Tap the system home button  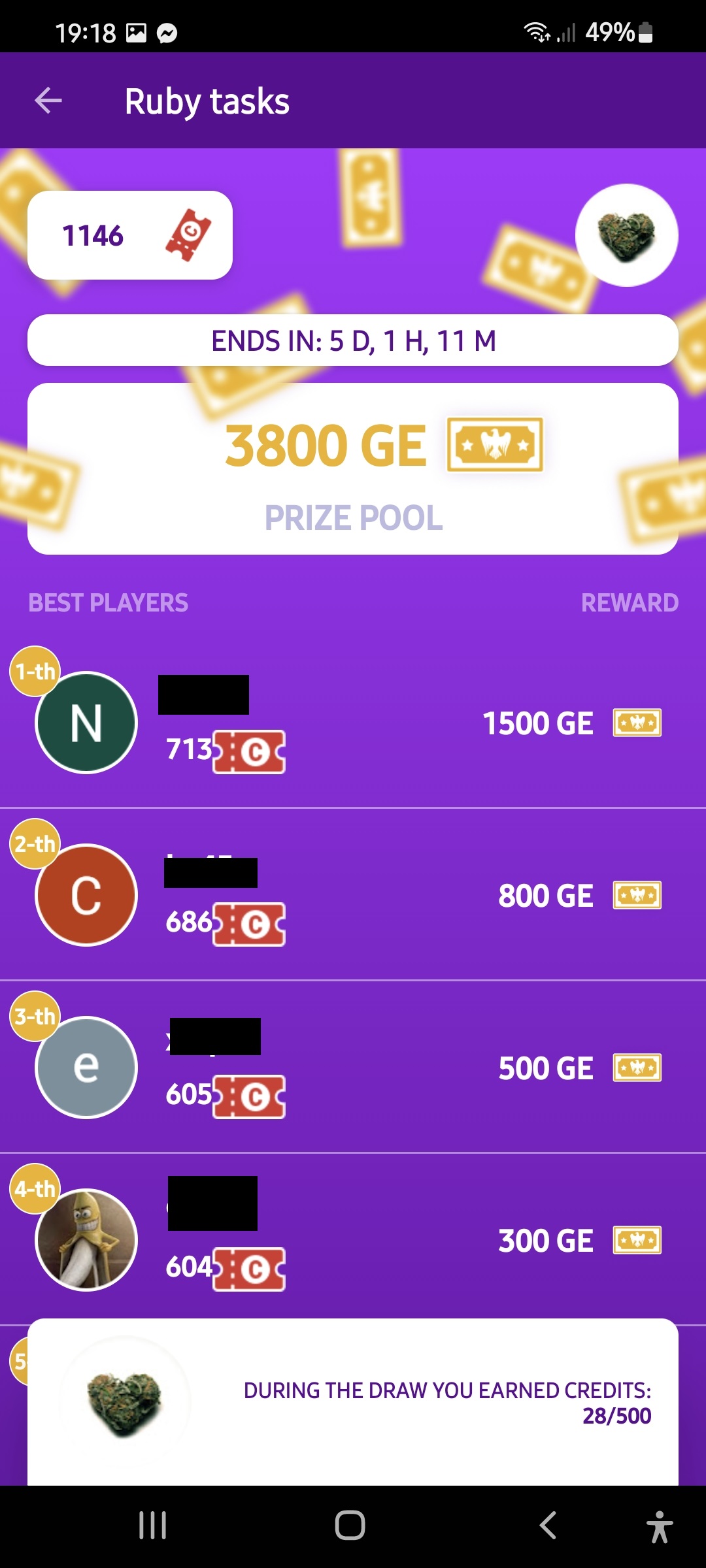(350, 1526)
